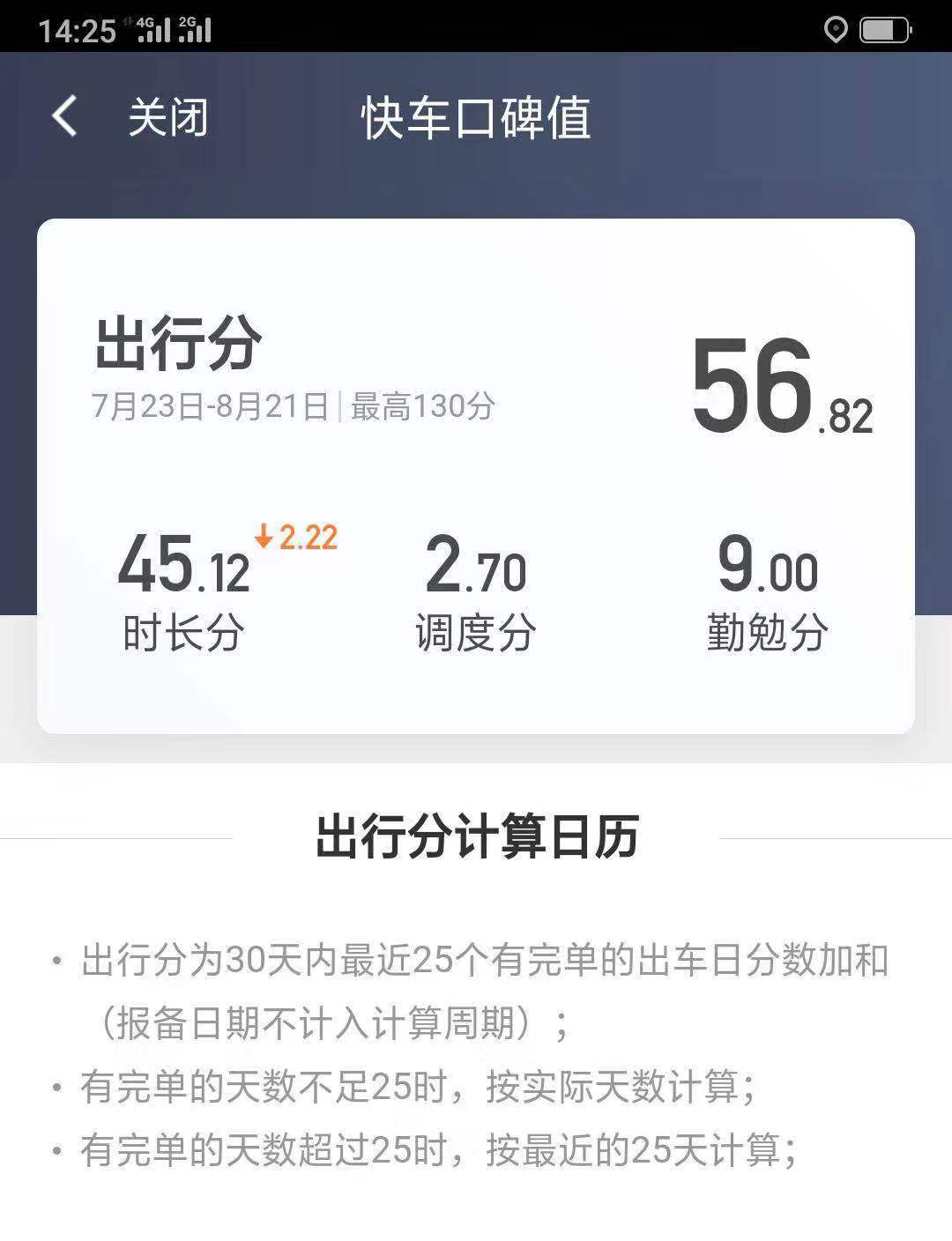Tap the orange downward arrow next to 2.22
Screen dimensions: 952x1241
click(x=264, y=533)
